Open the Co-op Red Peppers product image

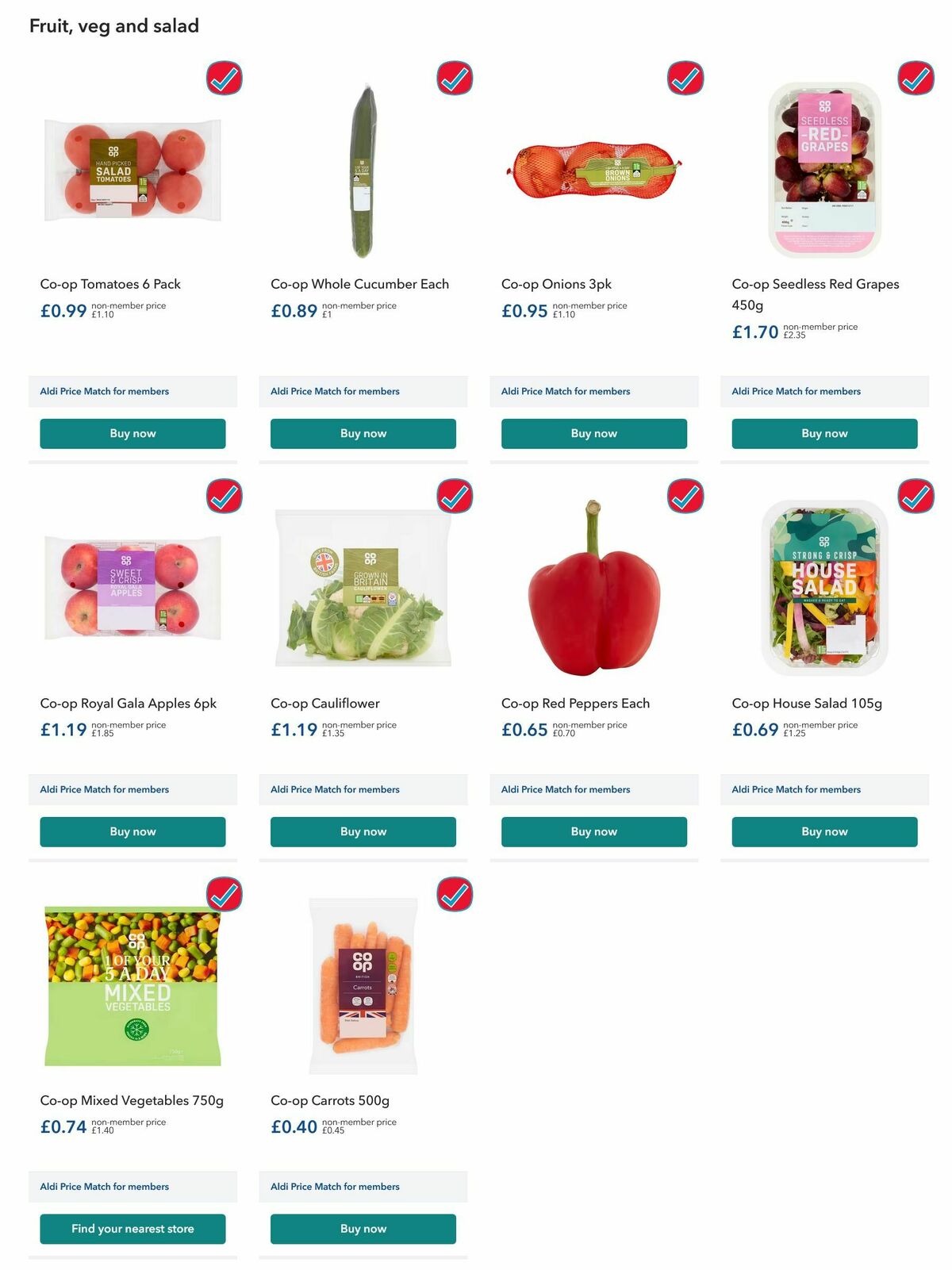pos(593,588)
